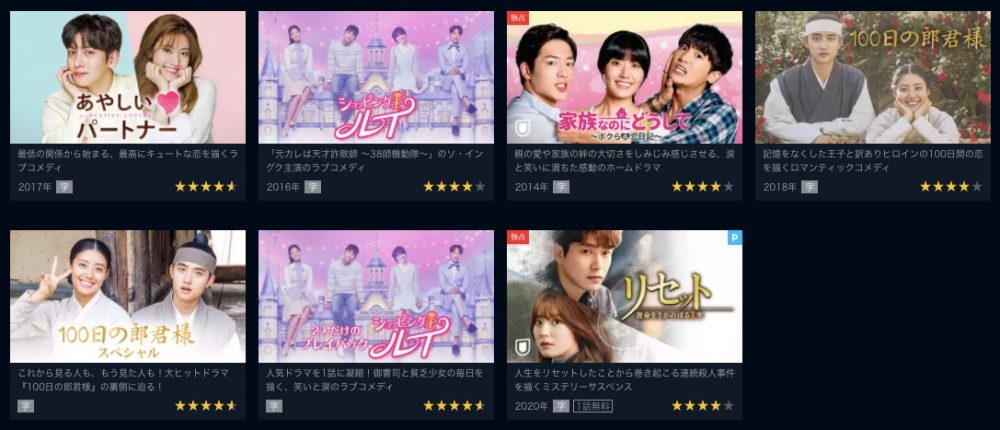Open the 家族なのにどうして drama card
The height and width of the screenshot is (430, 1000).
(x=624, y=78)
